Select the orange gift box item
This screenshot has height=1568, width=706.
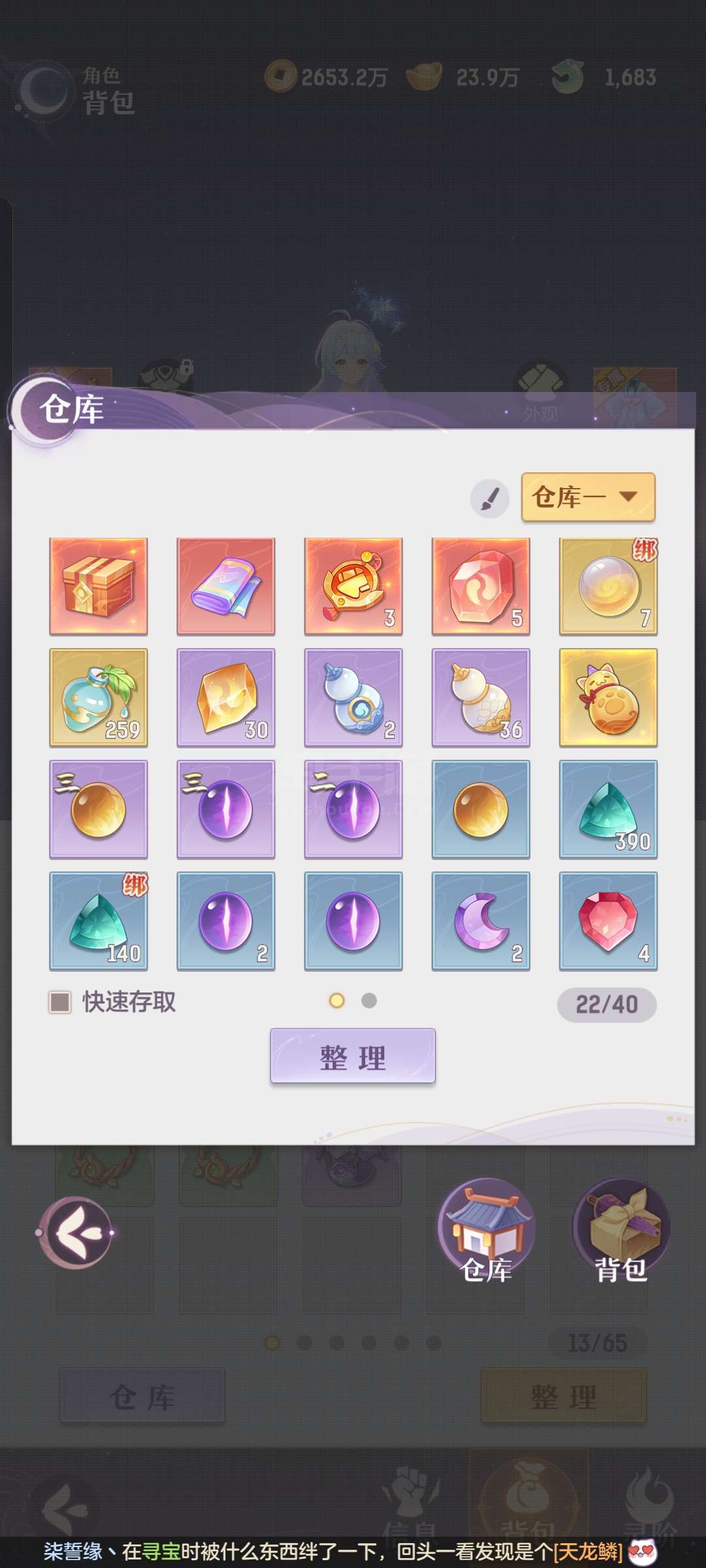[x=99, y=586]
